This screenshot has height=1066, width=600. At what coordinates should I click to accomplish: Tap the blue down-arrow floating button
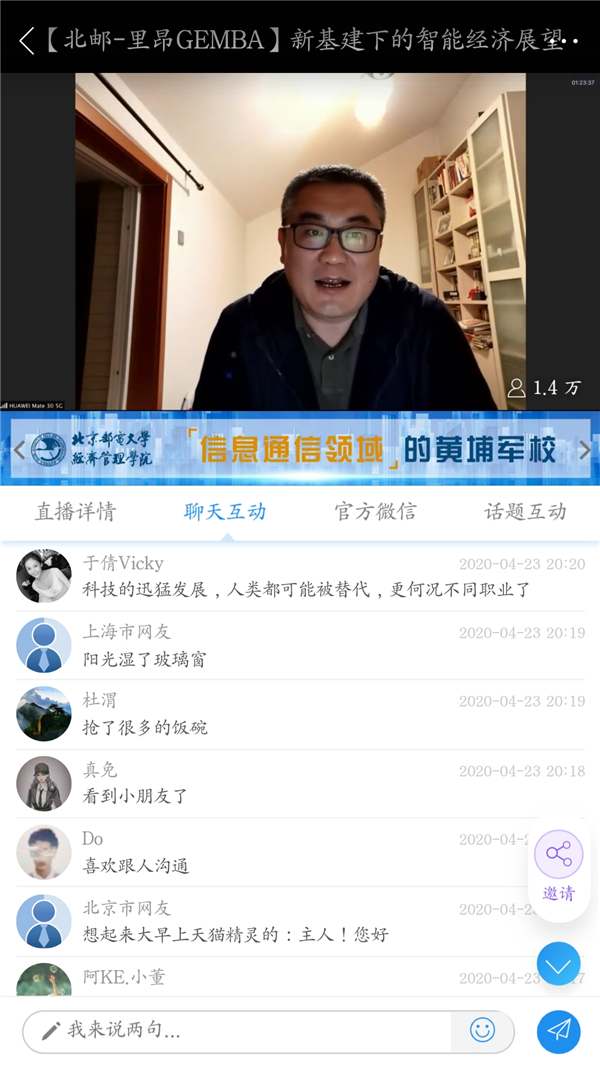point(558,965)
